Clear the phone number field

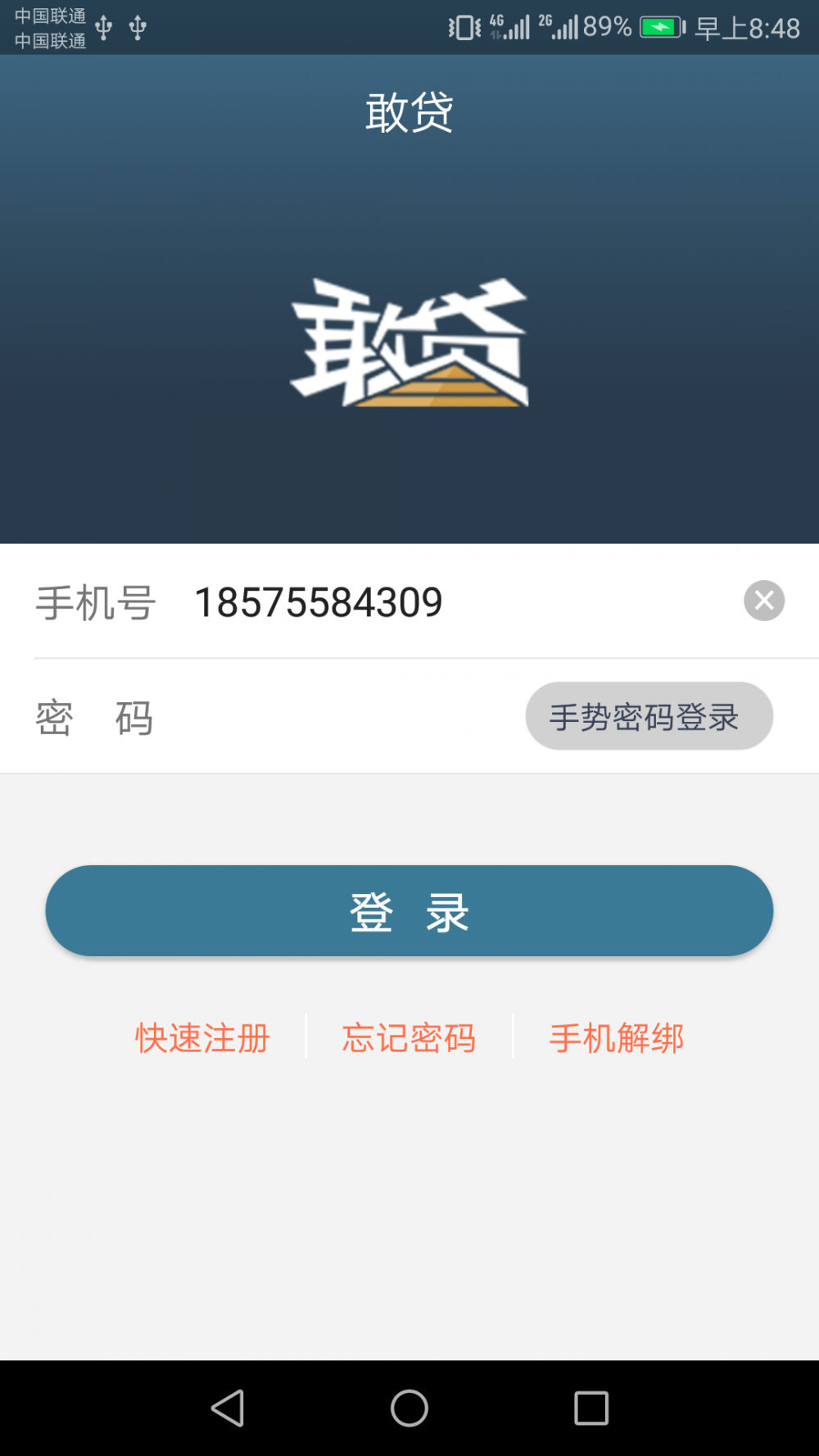click(x=764, y=601)
